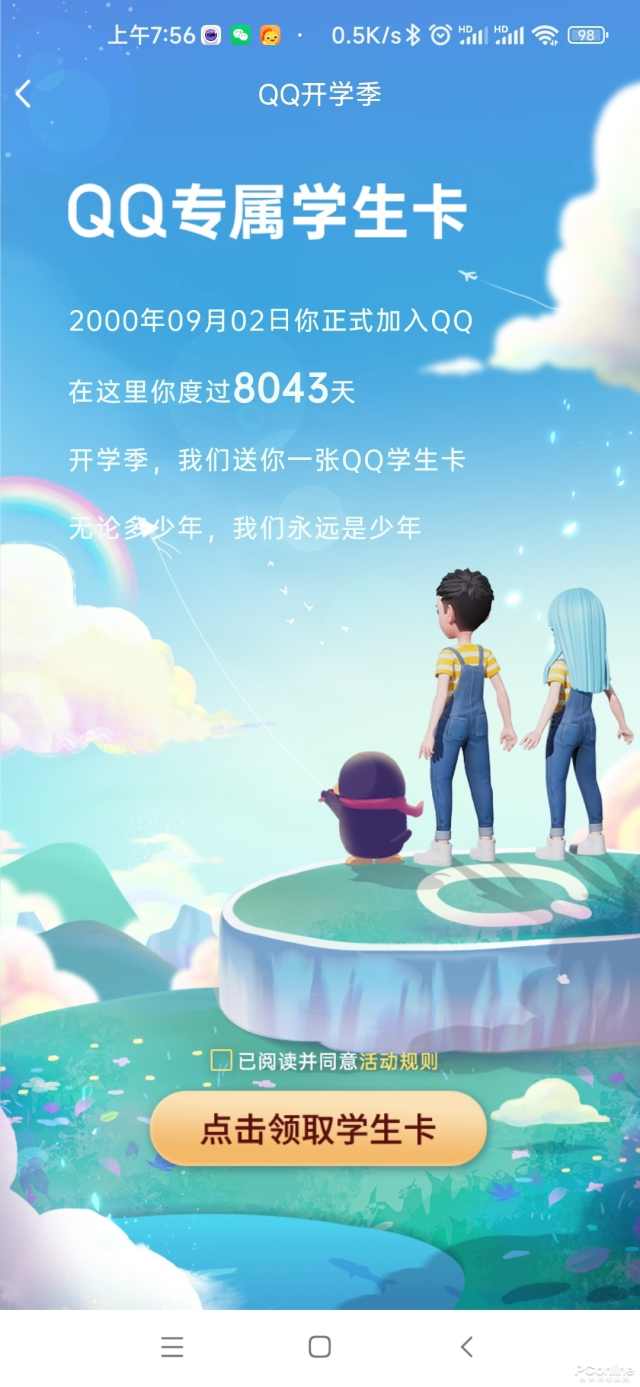This screenshot has height=1387, width=640.
Task: Open recent apps from the navigation bar
Action: (x=172, y=1347)
